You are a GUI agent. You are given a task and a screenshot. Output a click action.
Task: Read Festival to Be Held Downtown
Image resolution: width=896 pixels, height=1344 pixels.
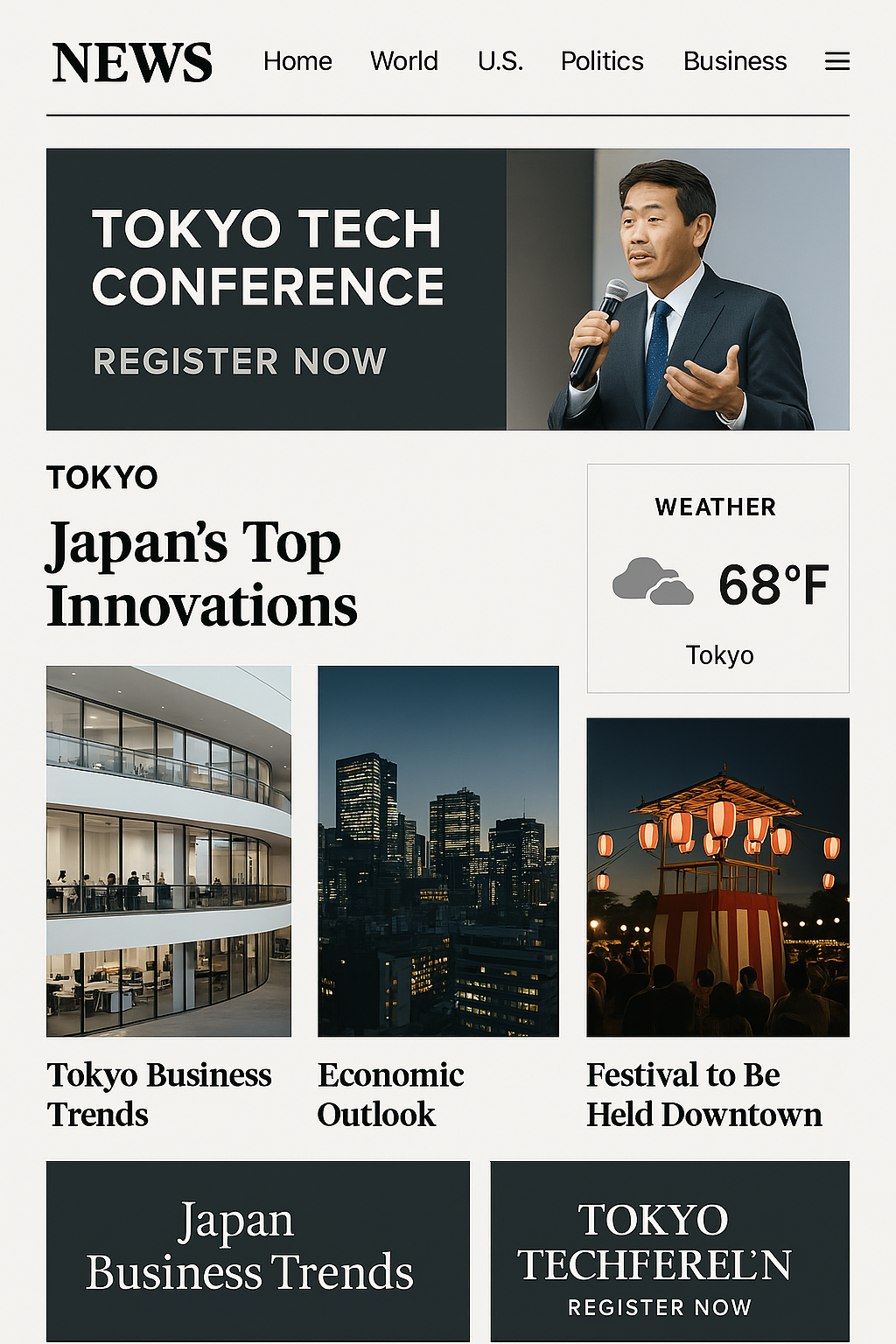tap(703, 1094)
